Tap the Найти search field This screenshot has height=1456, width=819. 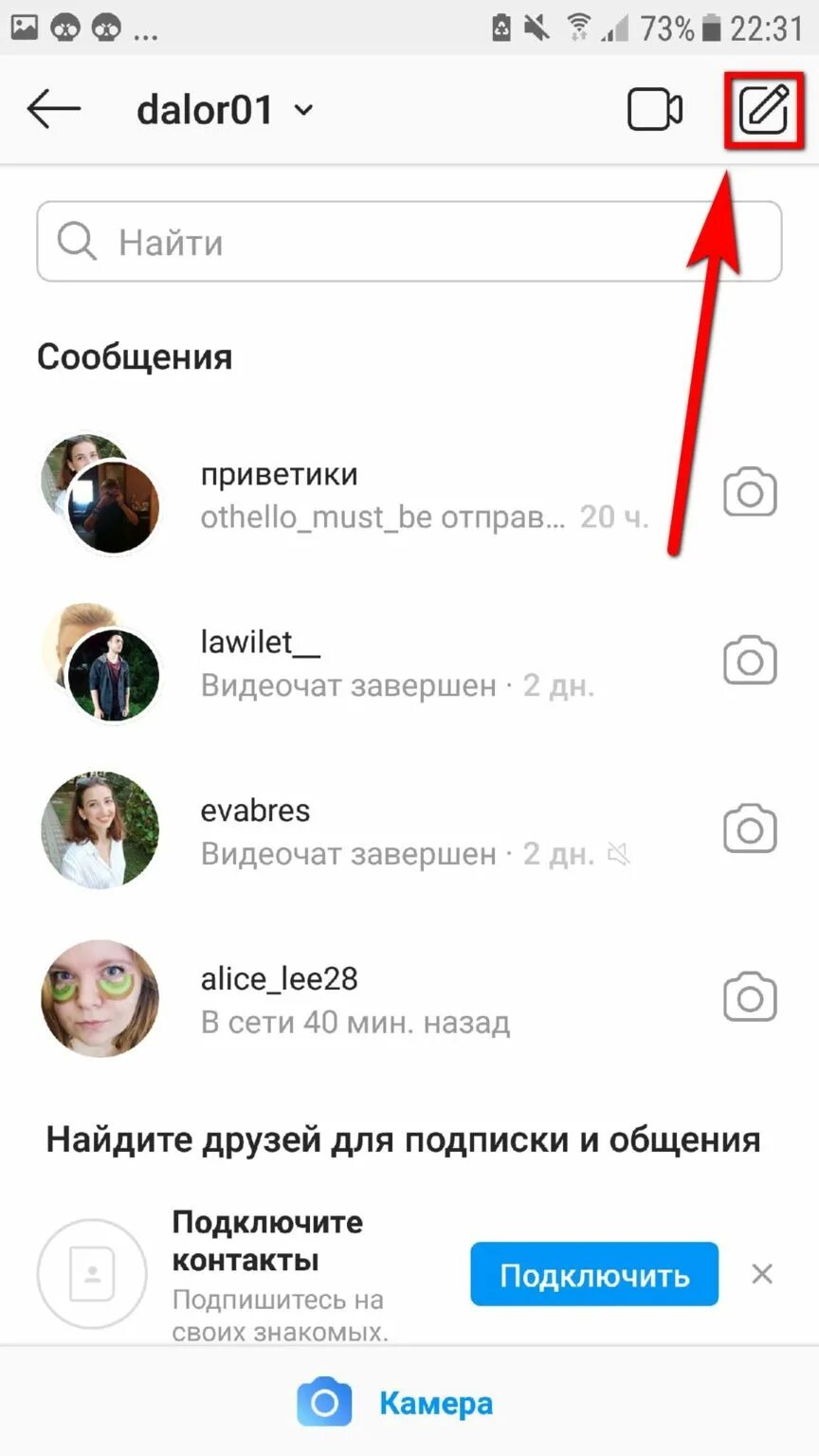409,242
